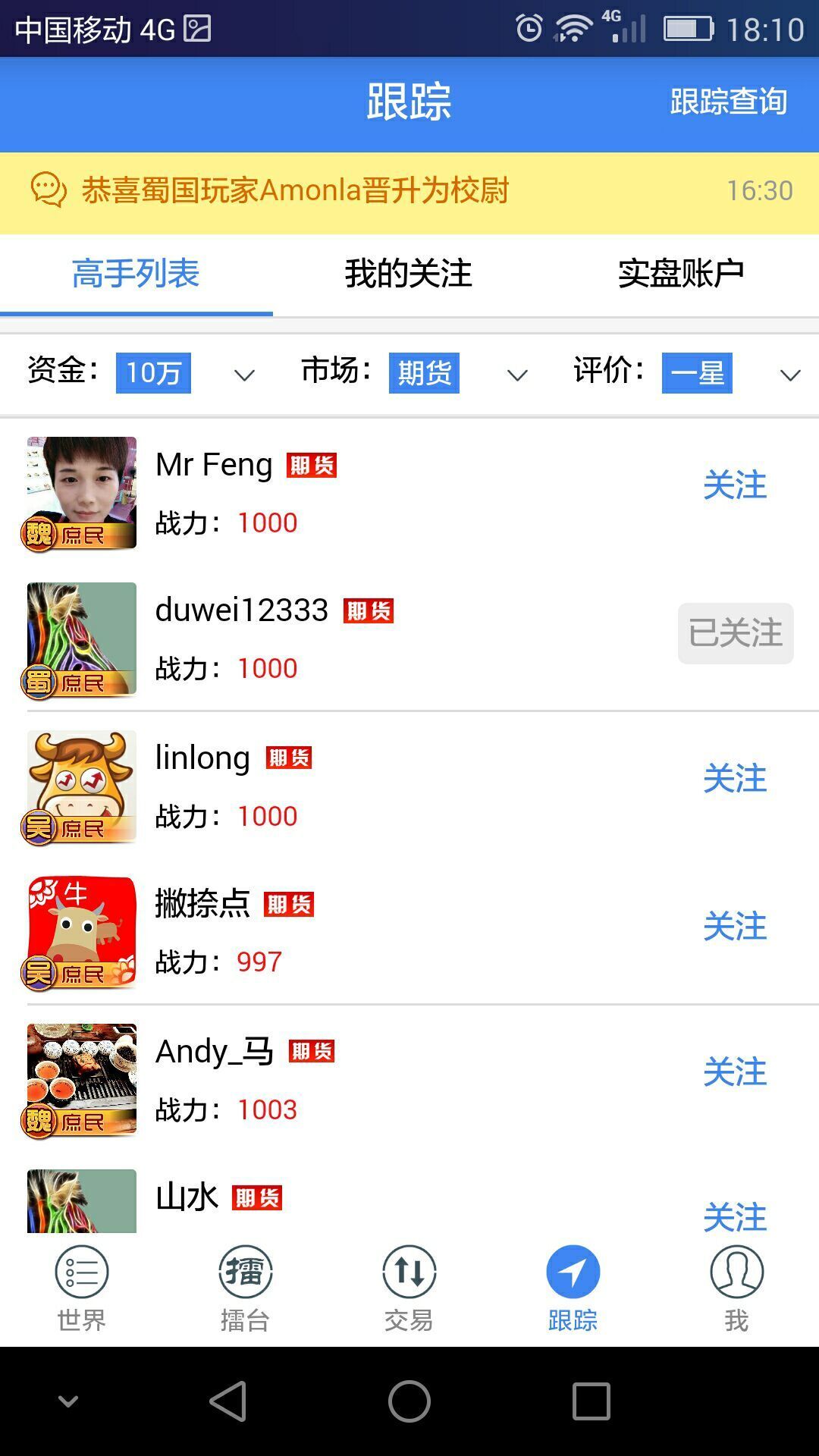Screen dimensions: 819x1456
Task: Follow linlong with 关注
Action: click(x=734, y=779)
